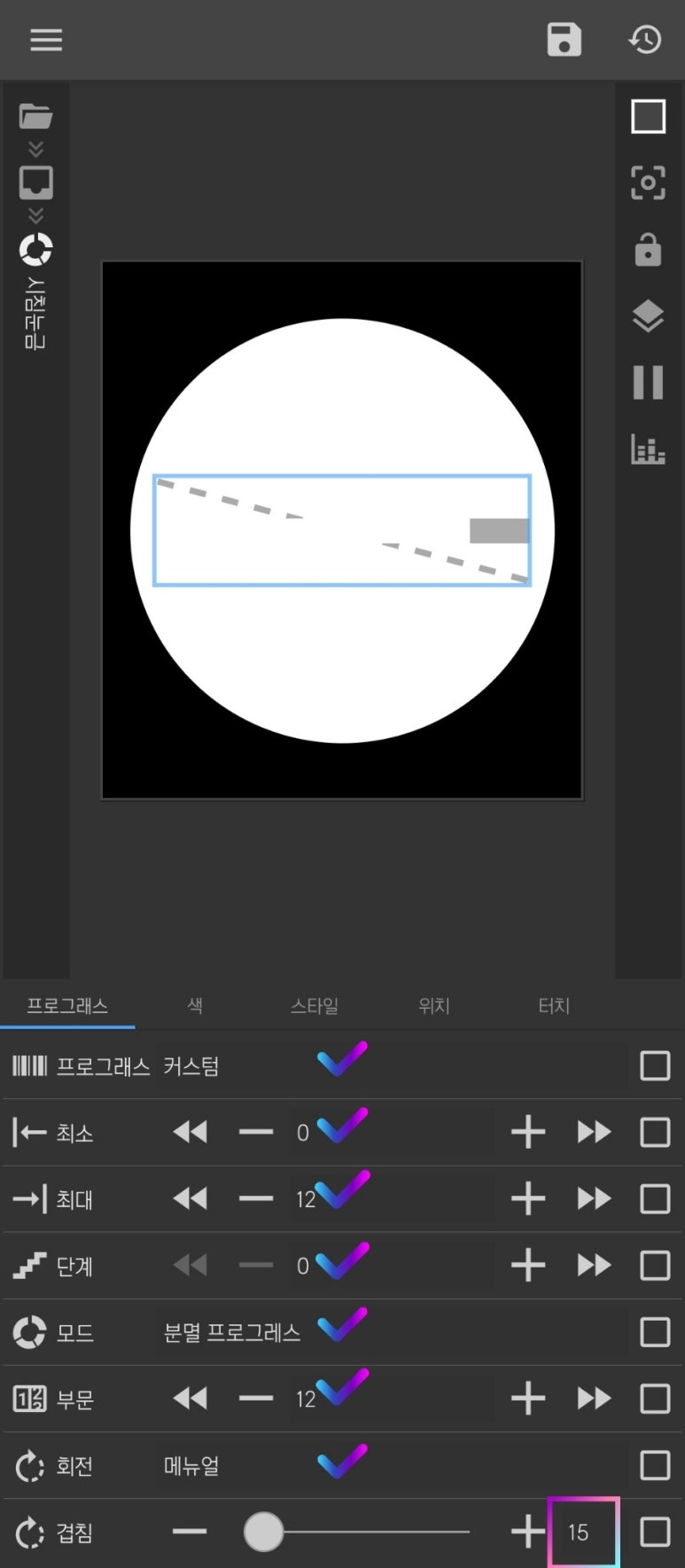Go to the 터치 tab
The image size is (685, 1568).
(554, 1005)
